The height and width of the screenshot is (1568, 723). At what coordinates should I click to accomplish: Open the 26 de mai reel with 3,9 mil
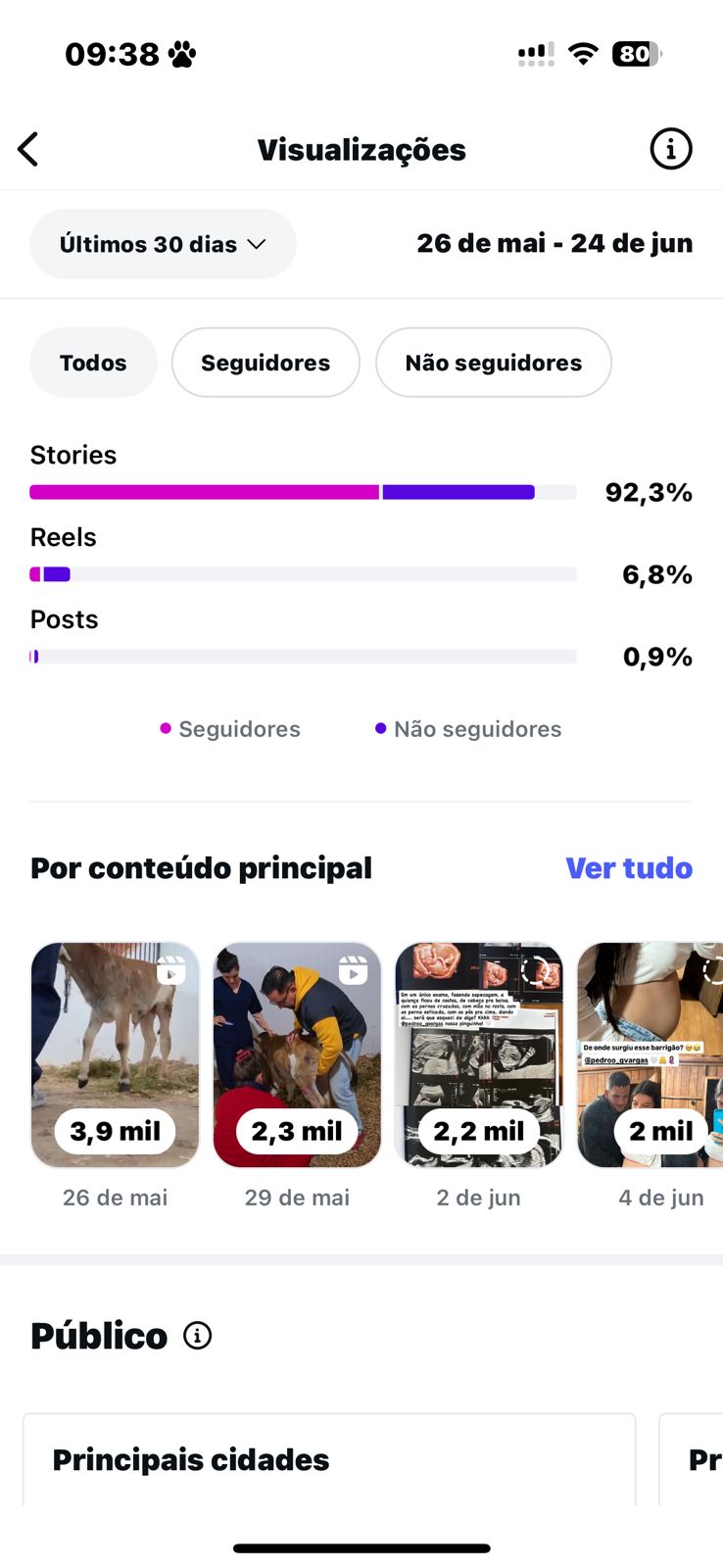tap(115, 1055)
